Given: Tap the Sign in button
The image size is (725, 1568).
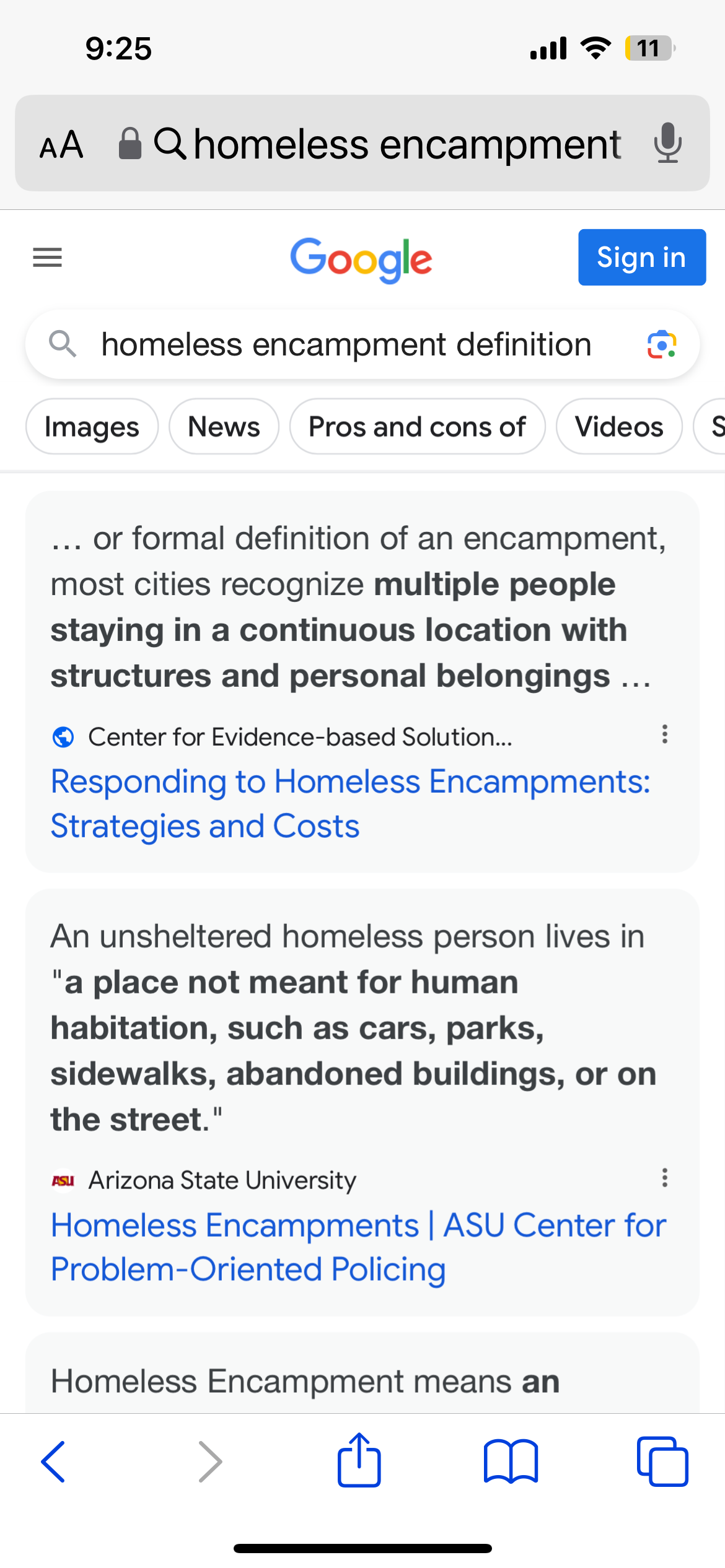Looking at the screenshot, I should [x=642, y=257].
